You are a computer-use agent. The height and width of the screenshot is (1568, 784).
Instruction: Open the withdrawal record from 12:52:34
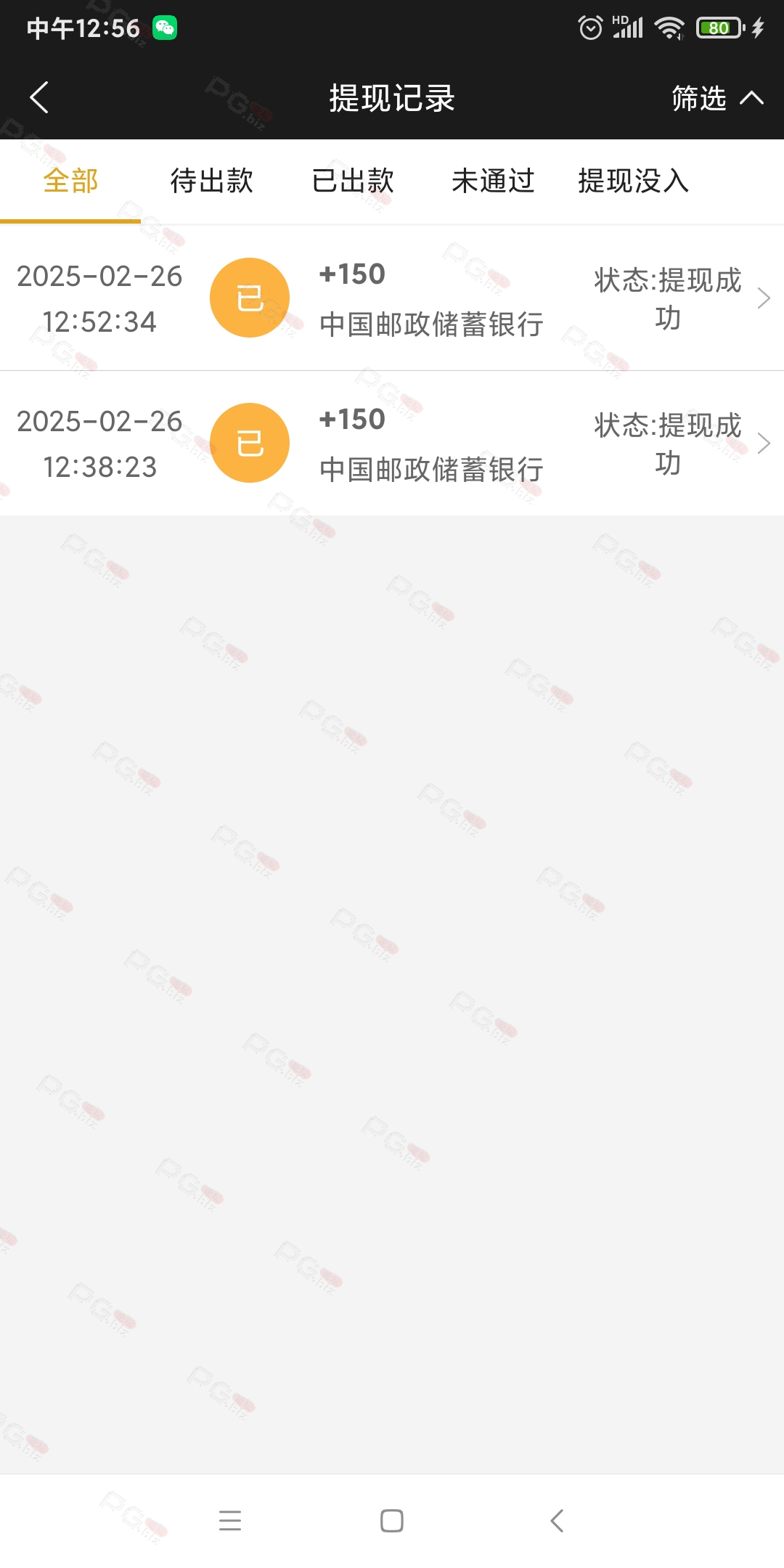[x=392, y=298]
